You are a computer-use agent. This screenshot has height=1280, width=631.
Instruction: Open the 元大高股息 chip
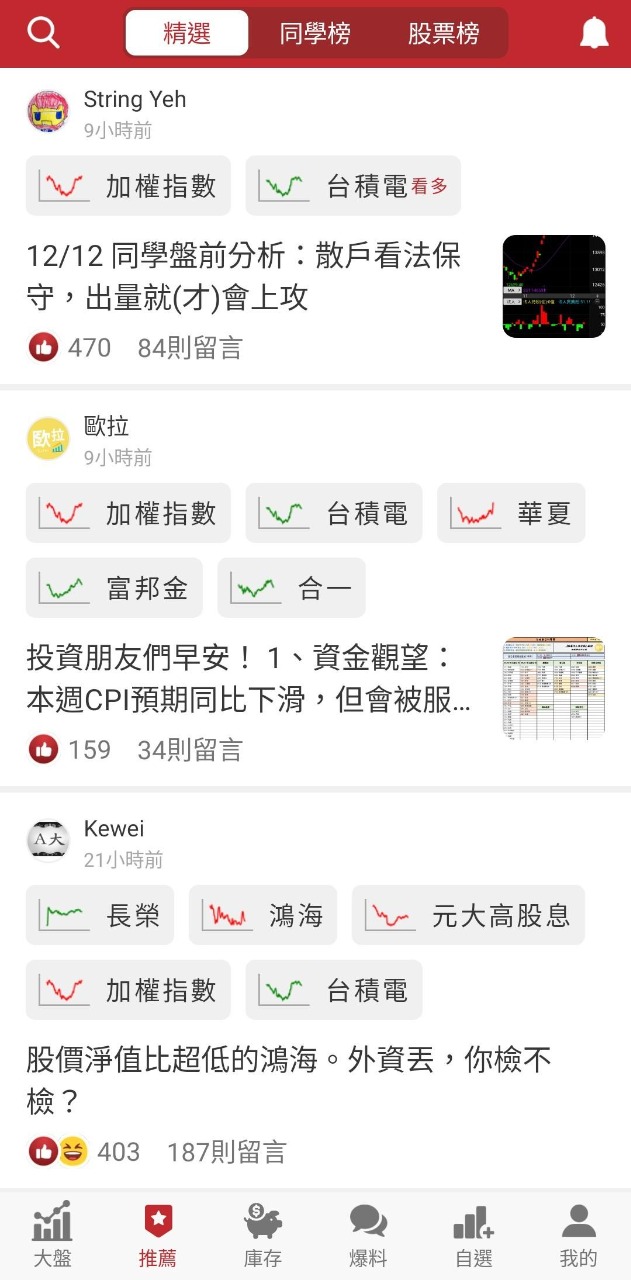tap(467, 915)
